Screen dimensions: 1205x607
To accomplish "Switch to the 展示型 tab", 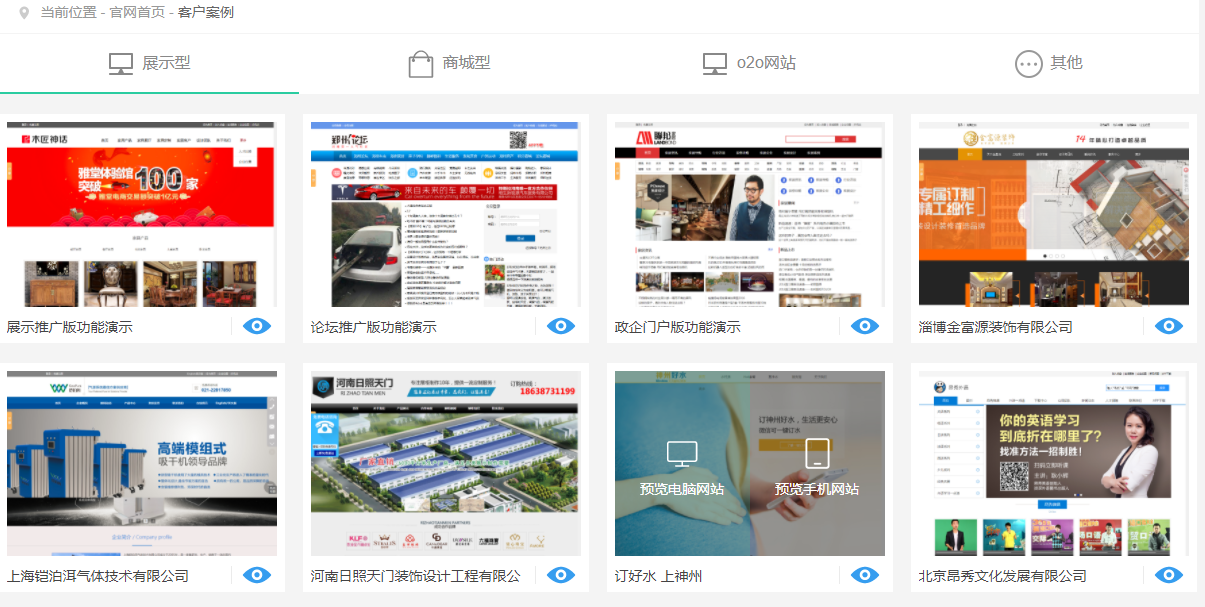I will coord(150,63).
